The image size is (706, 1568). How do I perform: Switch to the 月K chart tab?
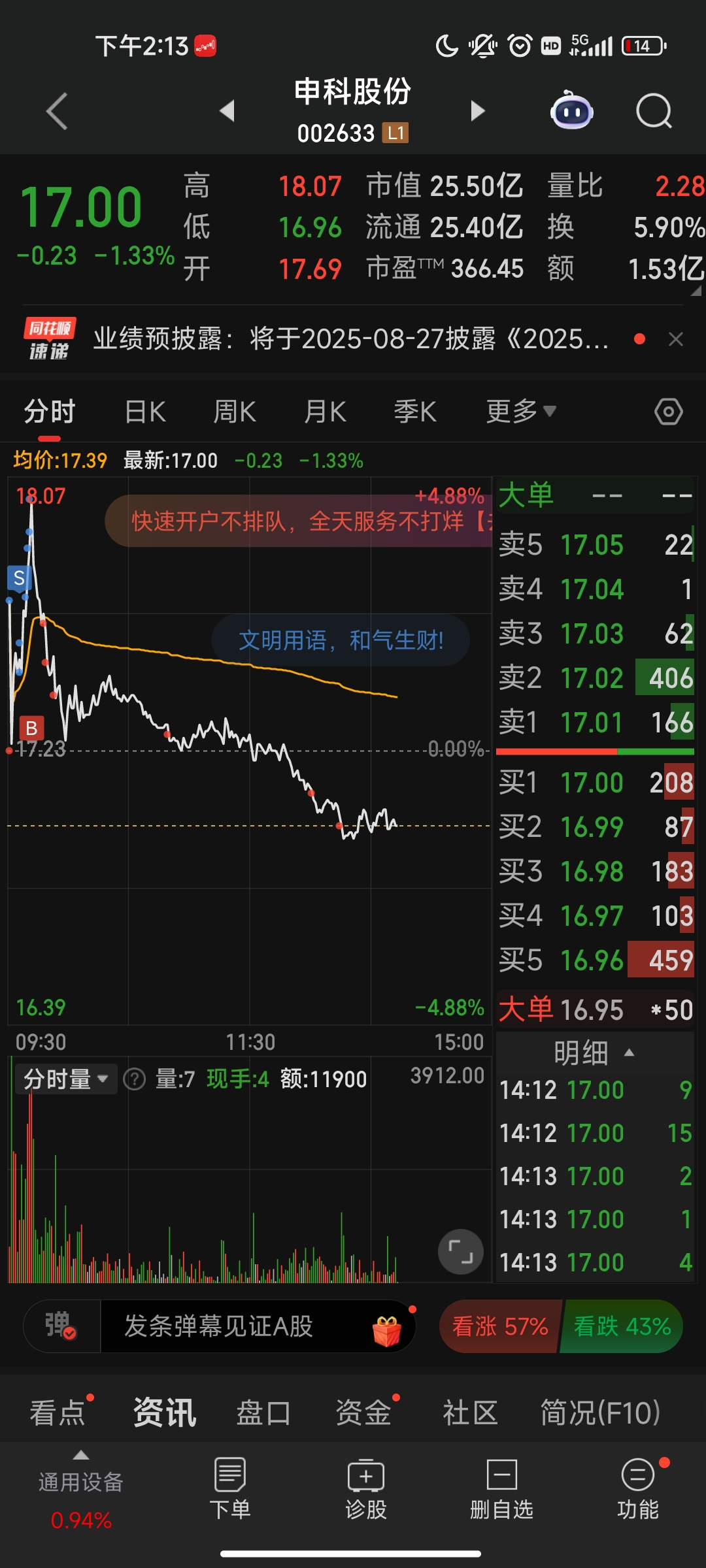tap(325, 412)
